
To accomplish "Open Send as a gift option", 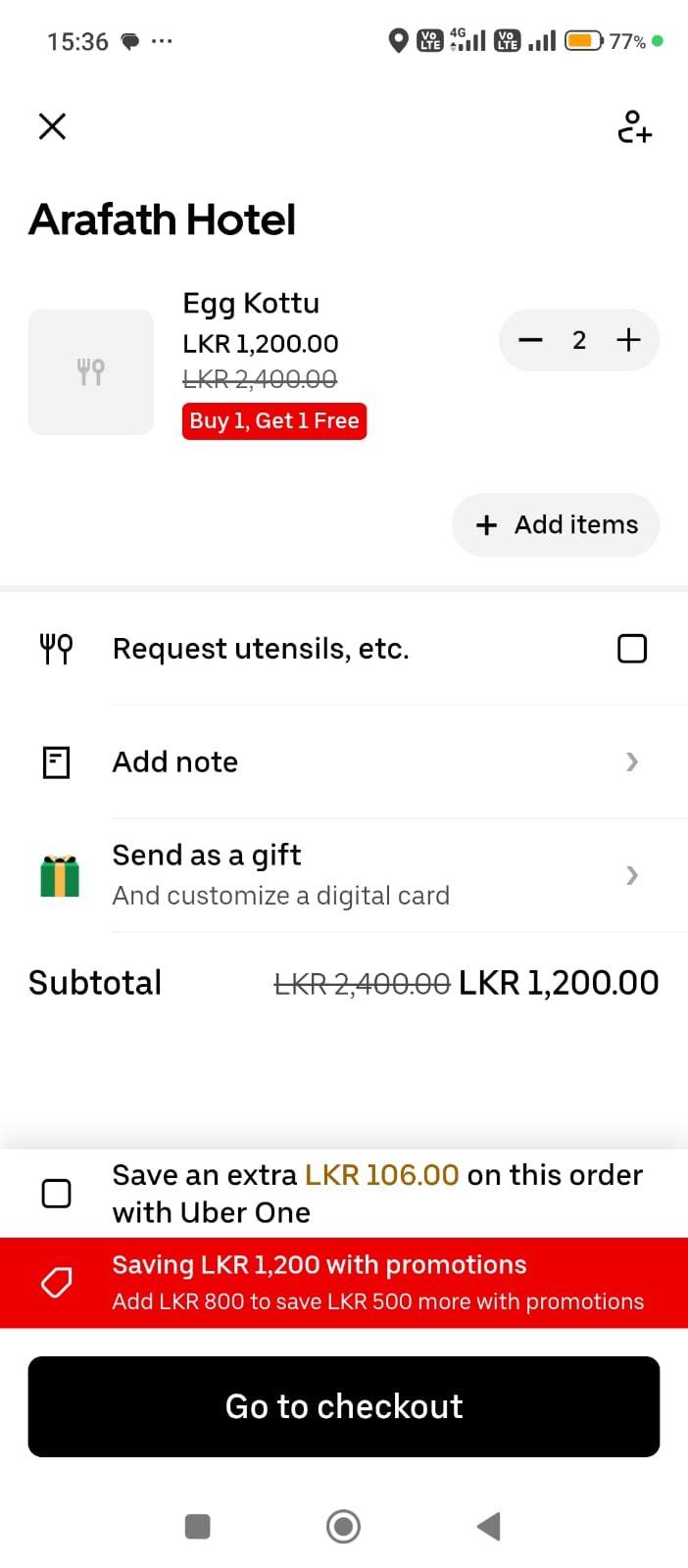I will coord(344,875).
